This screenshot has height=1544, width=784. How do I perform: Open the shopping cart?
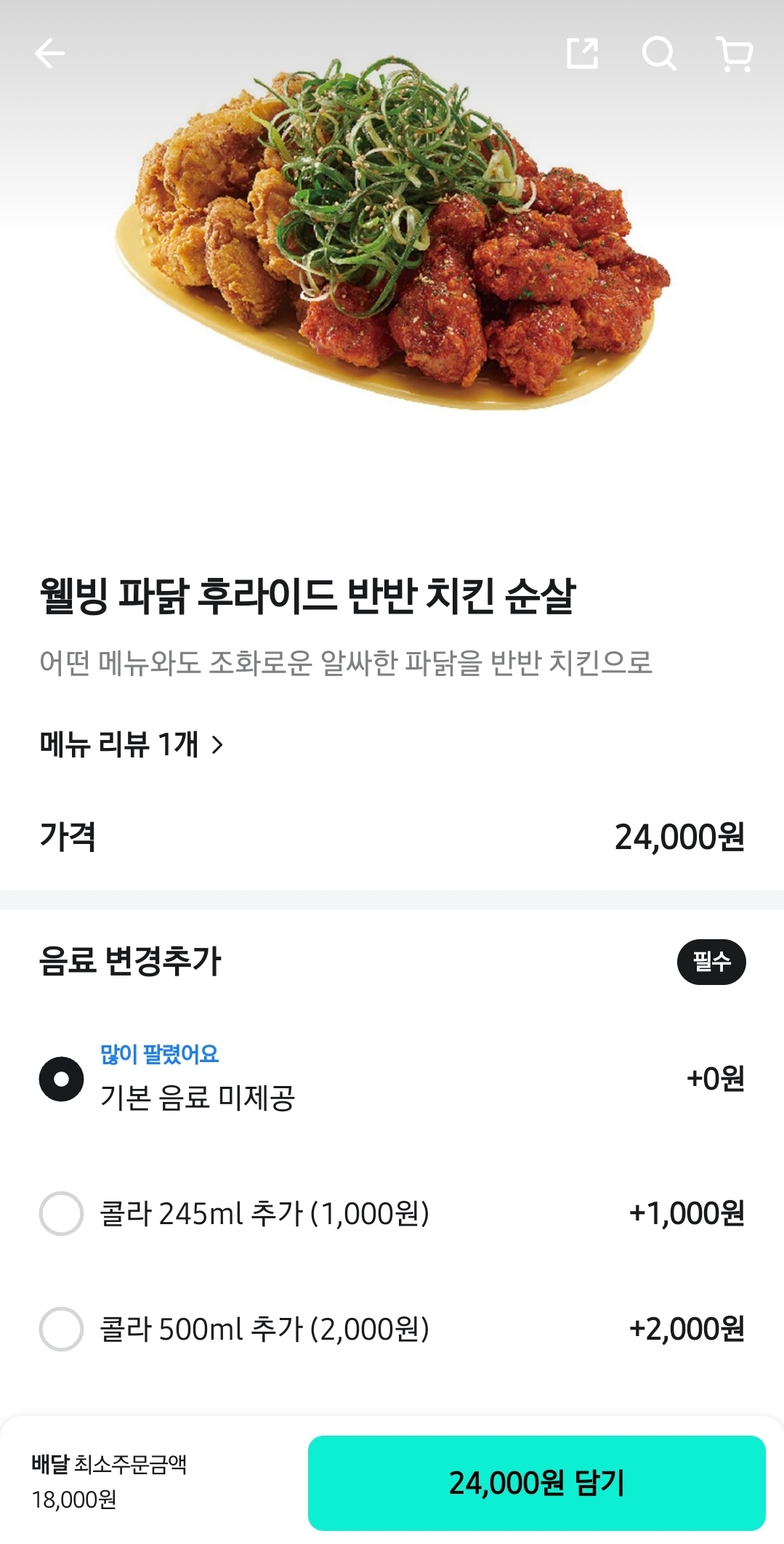[735, 55]
